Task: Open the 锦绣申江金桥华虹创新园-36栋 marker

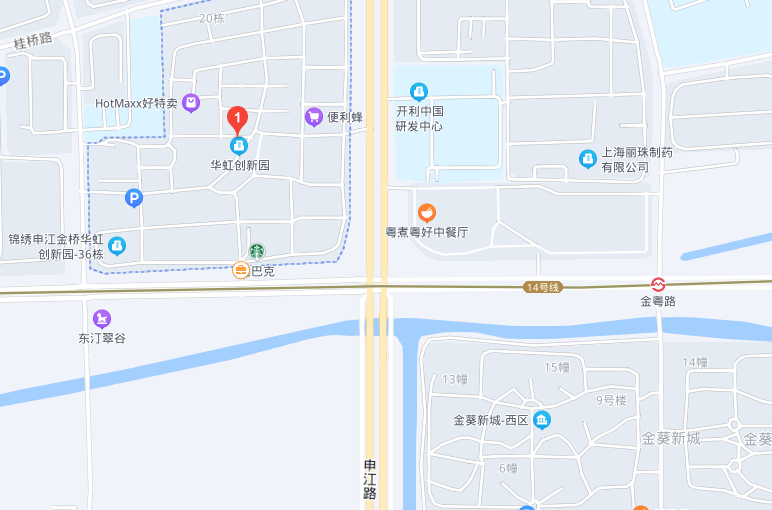Action: 118,245
